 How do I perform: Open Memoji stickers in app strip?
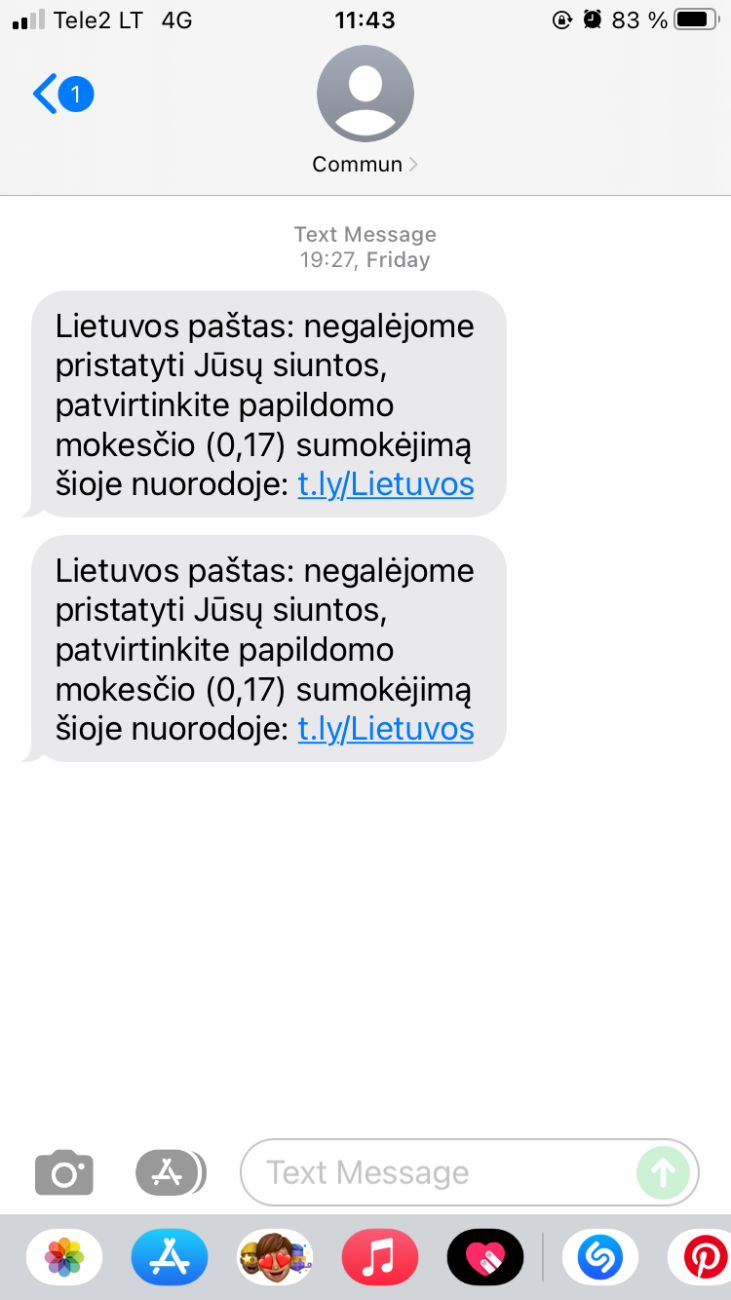275,1257
